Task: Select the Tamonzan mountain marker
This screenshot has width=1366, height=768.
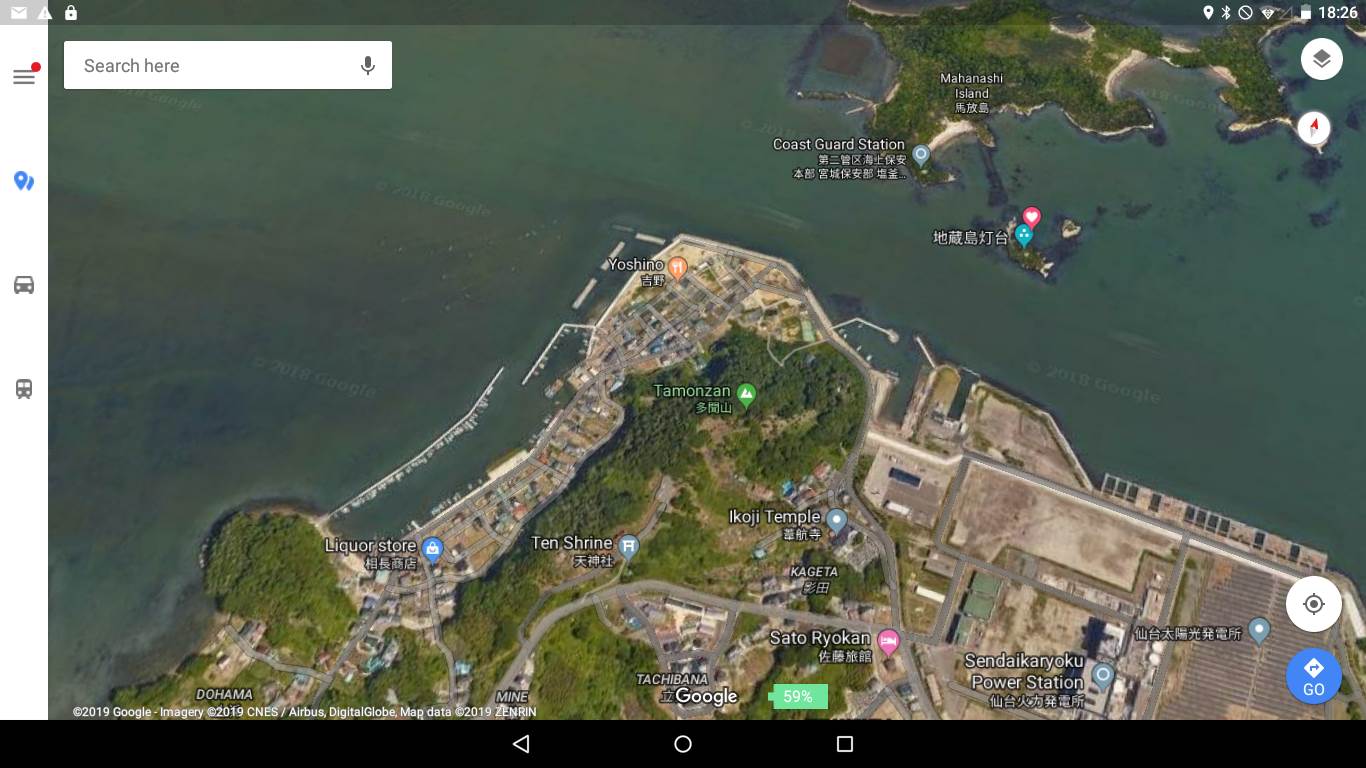Action: point(746,393)
